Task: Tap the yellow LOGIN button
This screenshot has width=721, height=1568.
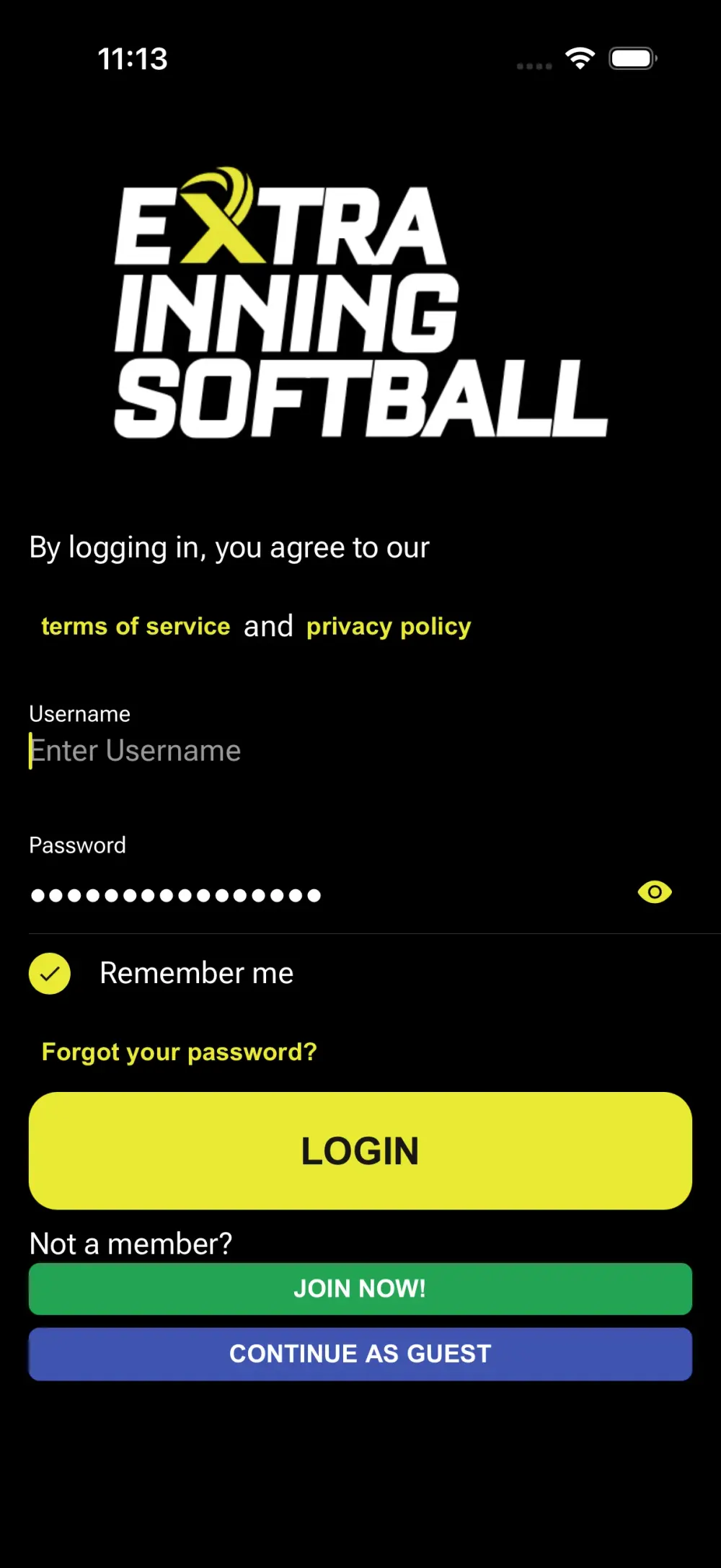Action: point(360,1150)
